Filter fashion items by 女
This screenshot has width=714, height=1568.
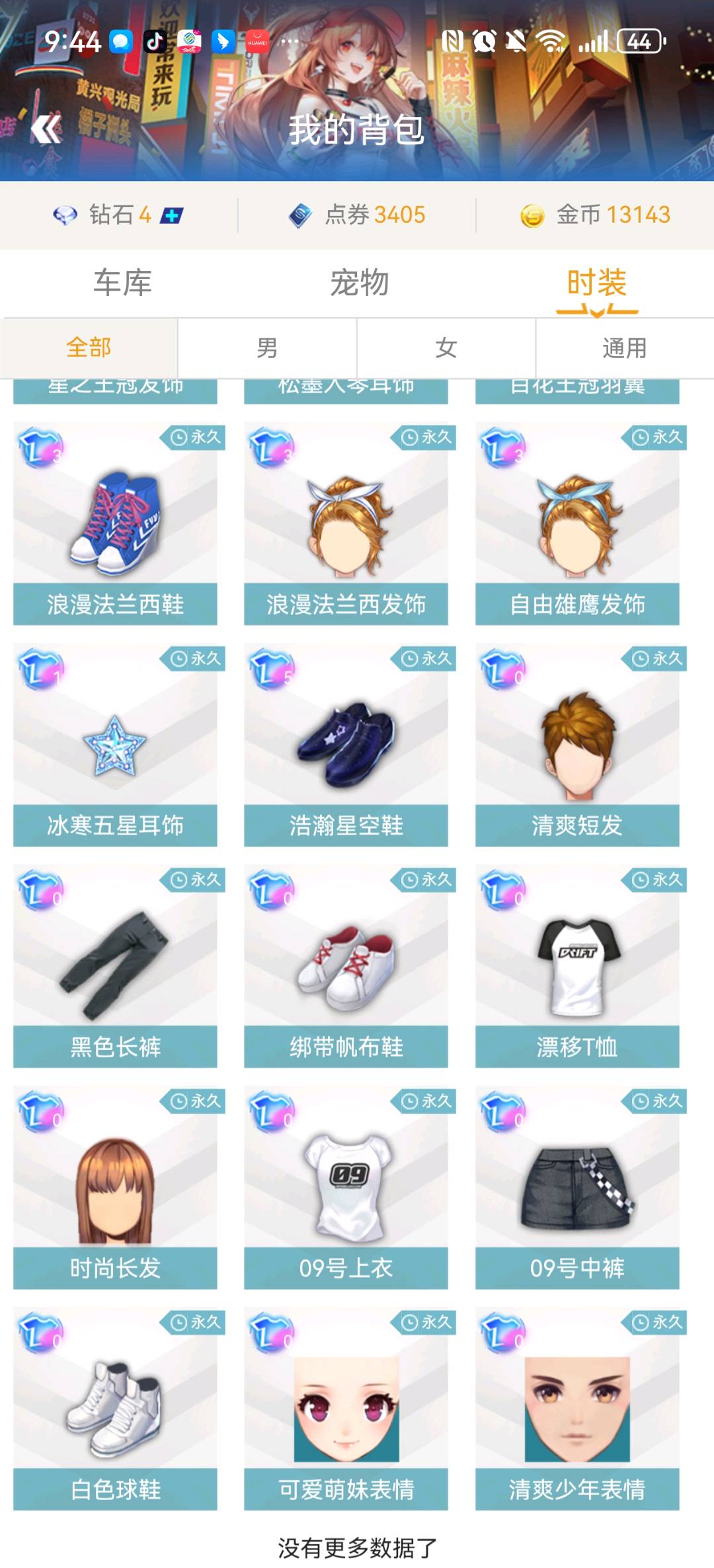[x=446, y=348]
